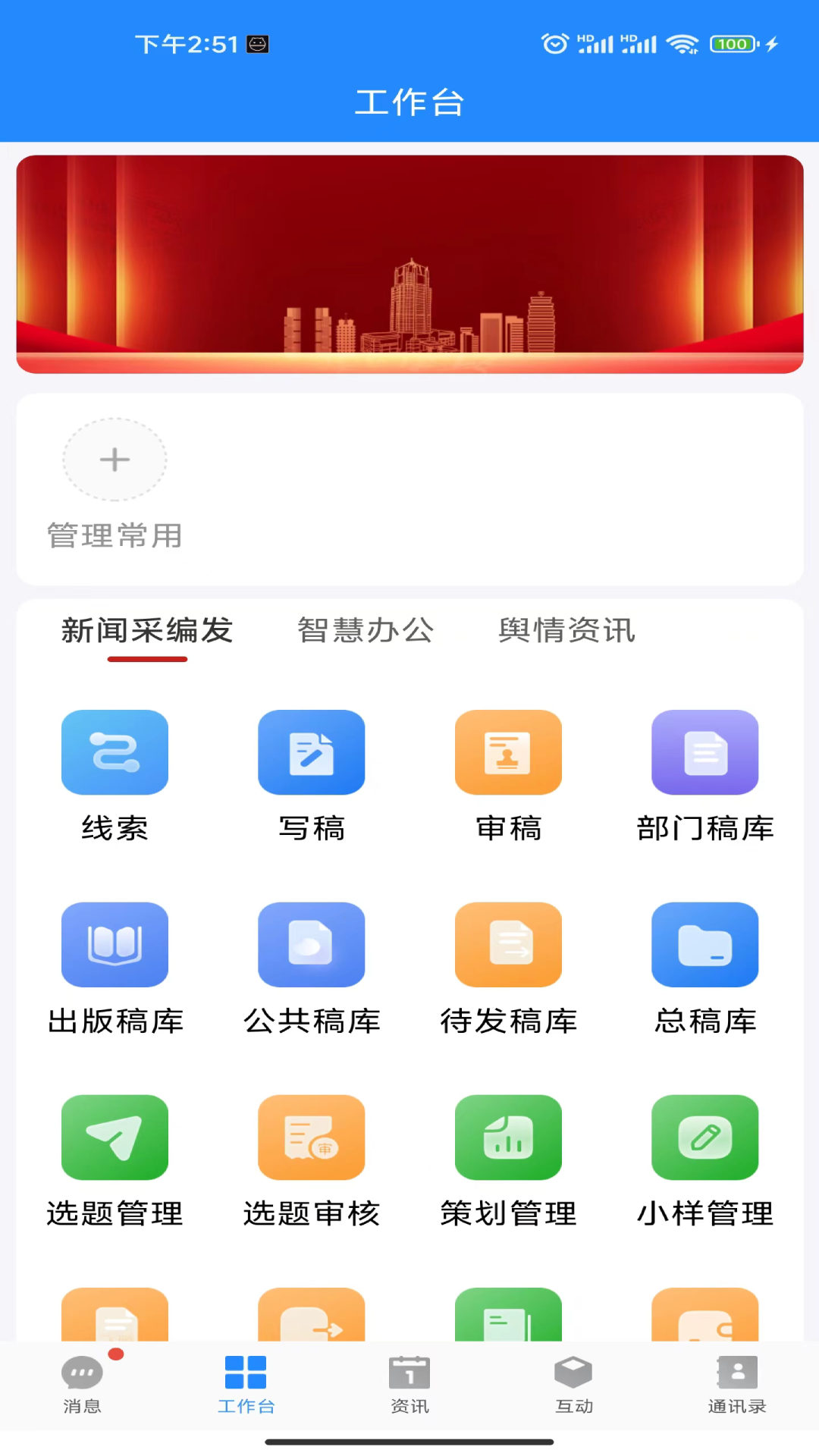Viewport: 819px width, 1456px height.
Task: Tap the plus to add common apps
Action: (115, 460)
